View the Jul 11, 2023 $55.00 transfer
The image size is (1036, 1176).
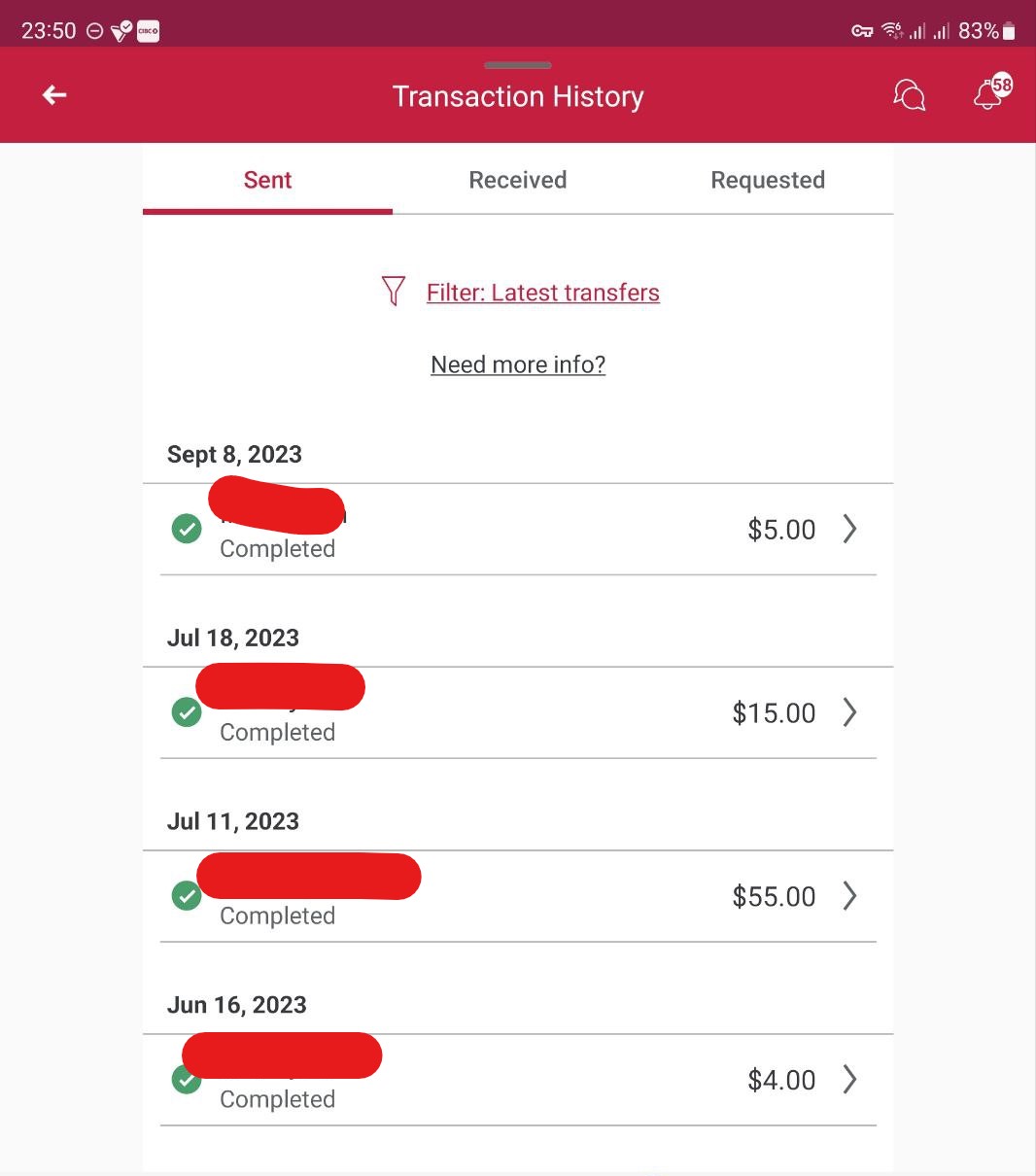coord(518,896)
